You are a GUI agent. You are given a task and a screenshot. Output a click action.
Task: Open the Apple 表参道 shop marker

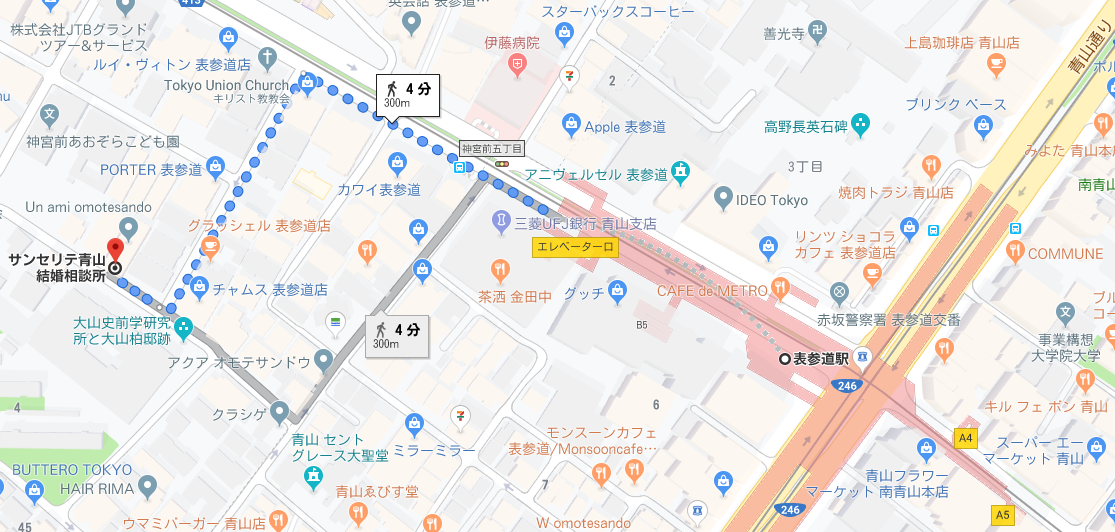570,125
